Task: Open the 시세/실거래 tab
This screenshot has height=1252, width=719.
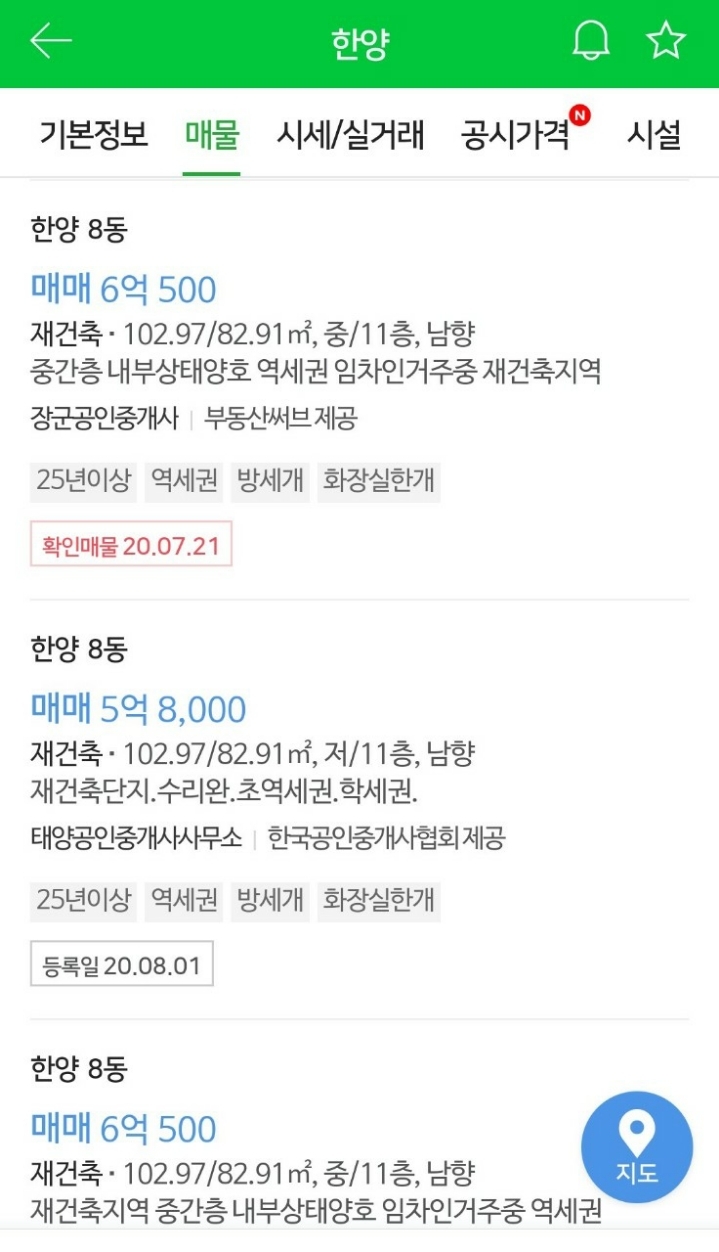Action: tap(350, 135)
